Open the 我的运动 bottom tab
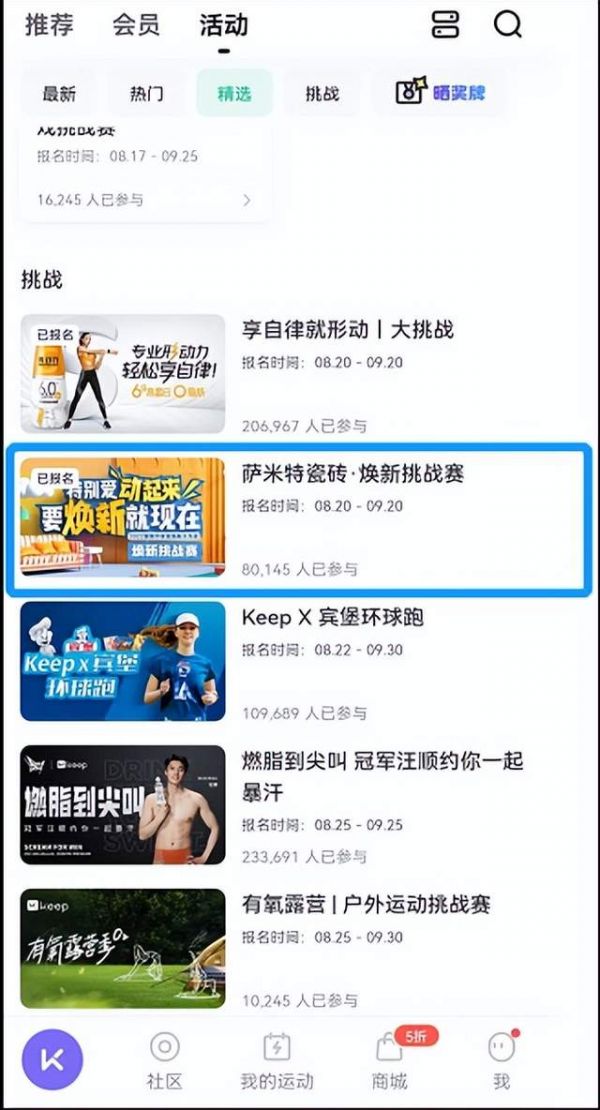 point(277,1060)
